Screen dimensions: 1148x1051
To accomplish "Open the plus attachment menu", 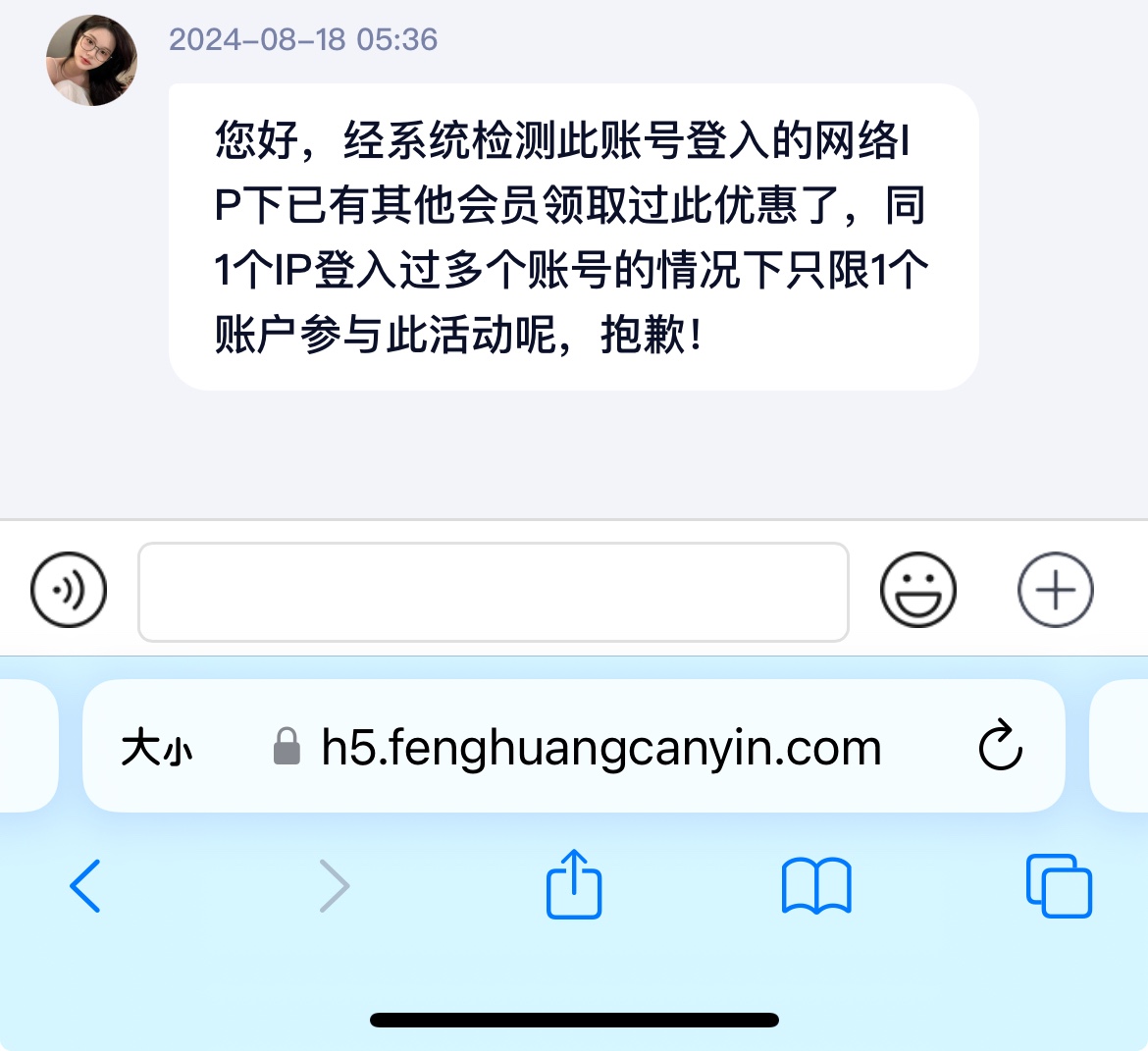I will coord(1055,590).
